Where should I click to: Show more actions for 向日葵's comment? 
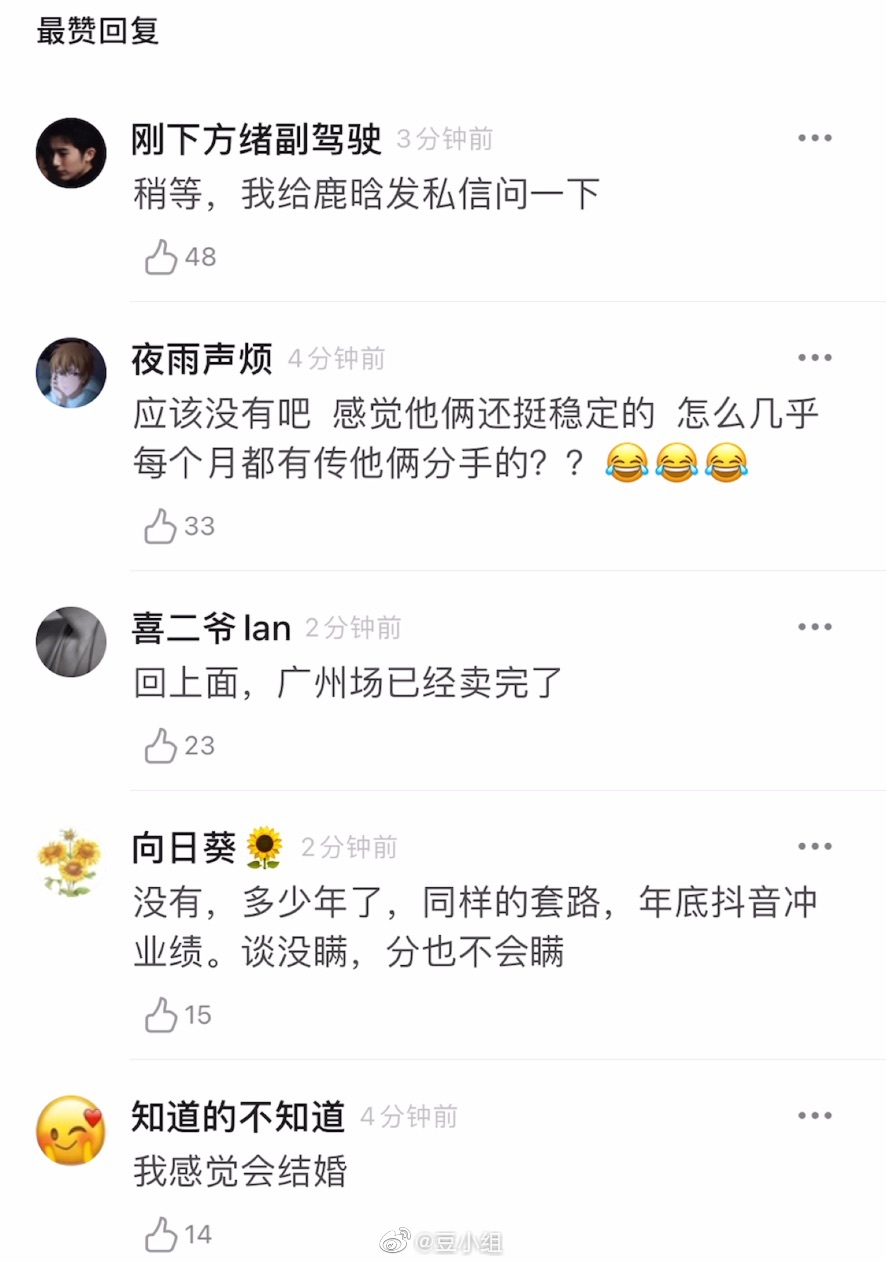point(814,847)
